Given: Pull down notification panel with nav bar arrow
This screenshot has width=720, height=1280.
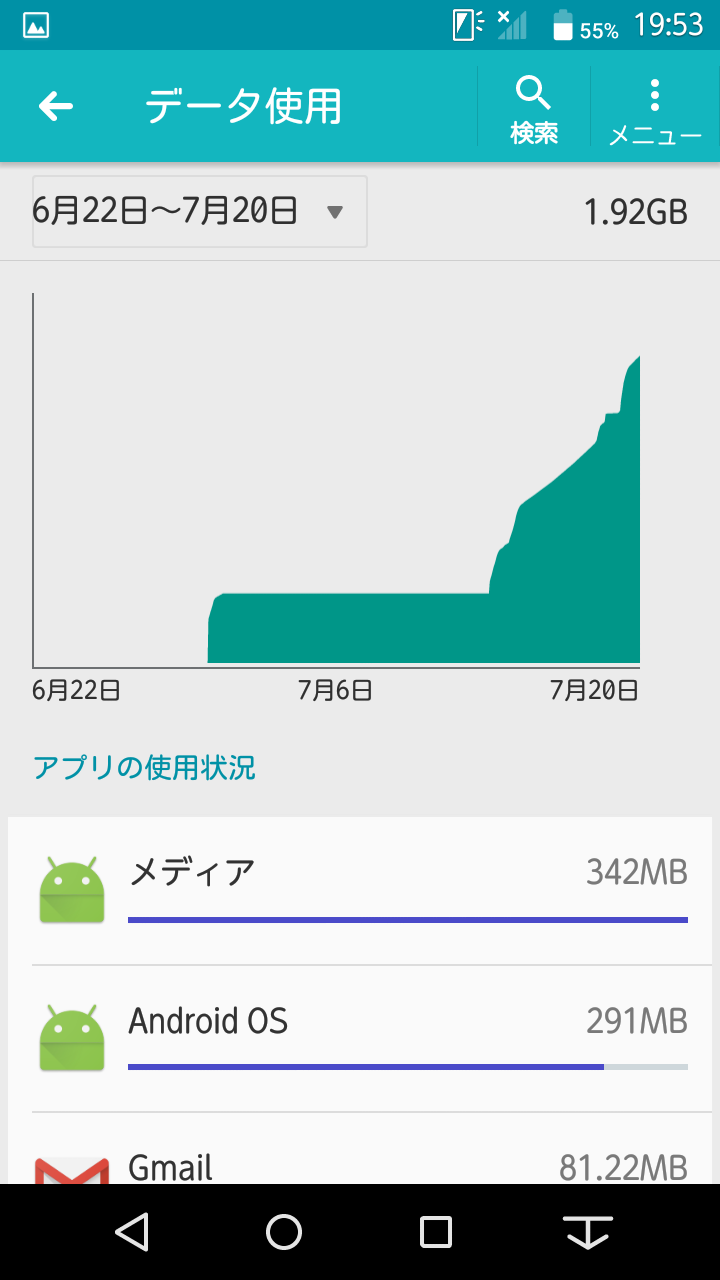Looking at the screenshot, I should pos(589,1232).
